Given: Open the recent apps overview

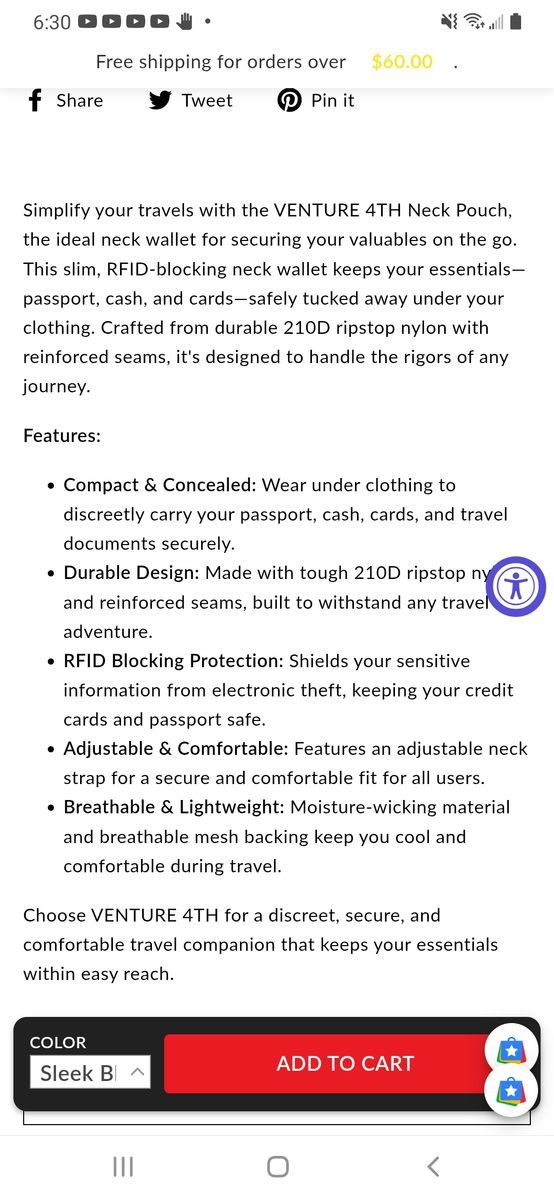Looking at the screenshot, I should click(123, 1166).
